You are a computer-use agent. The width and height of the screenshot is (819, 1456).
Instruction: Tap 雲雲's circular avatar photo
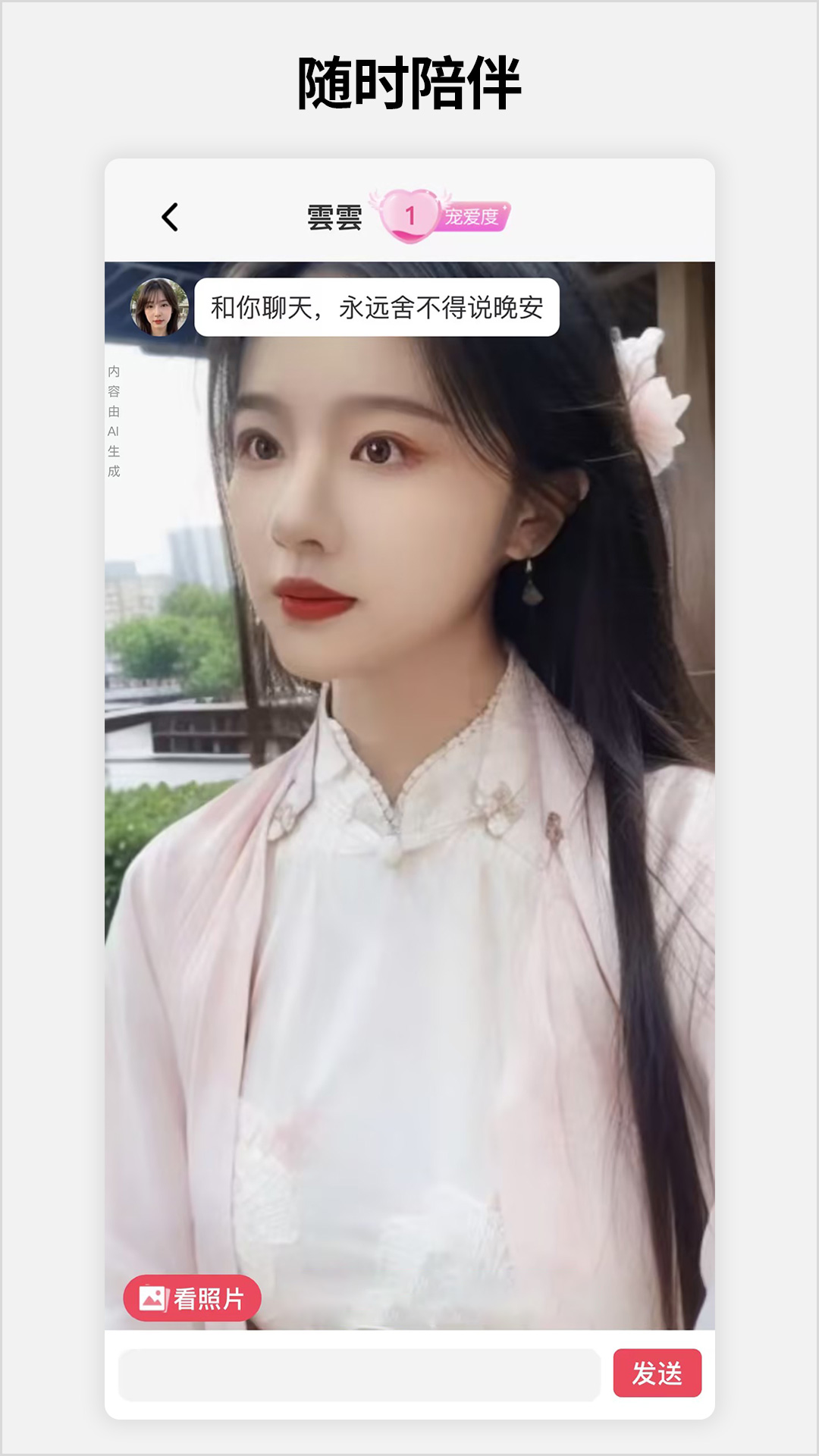157,305
